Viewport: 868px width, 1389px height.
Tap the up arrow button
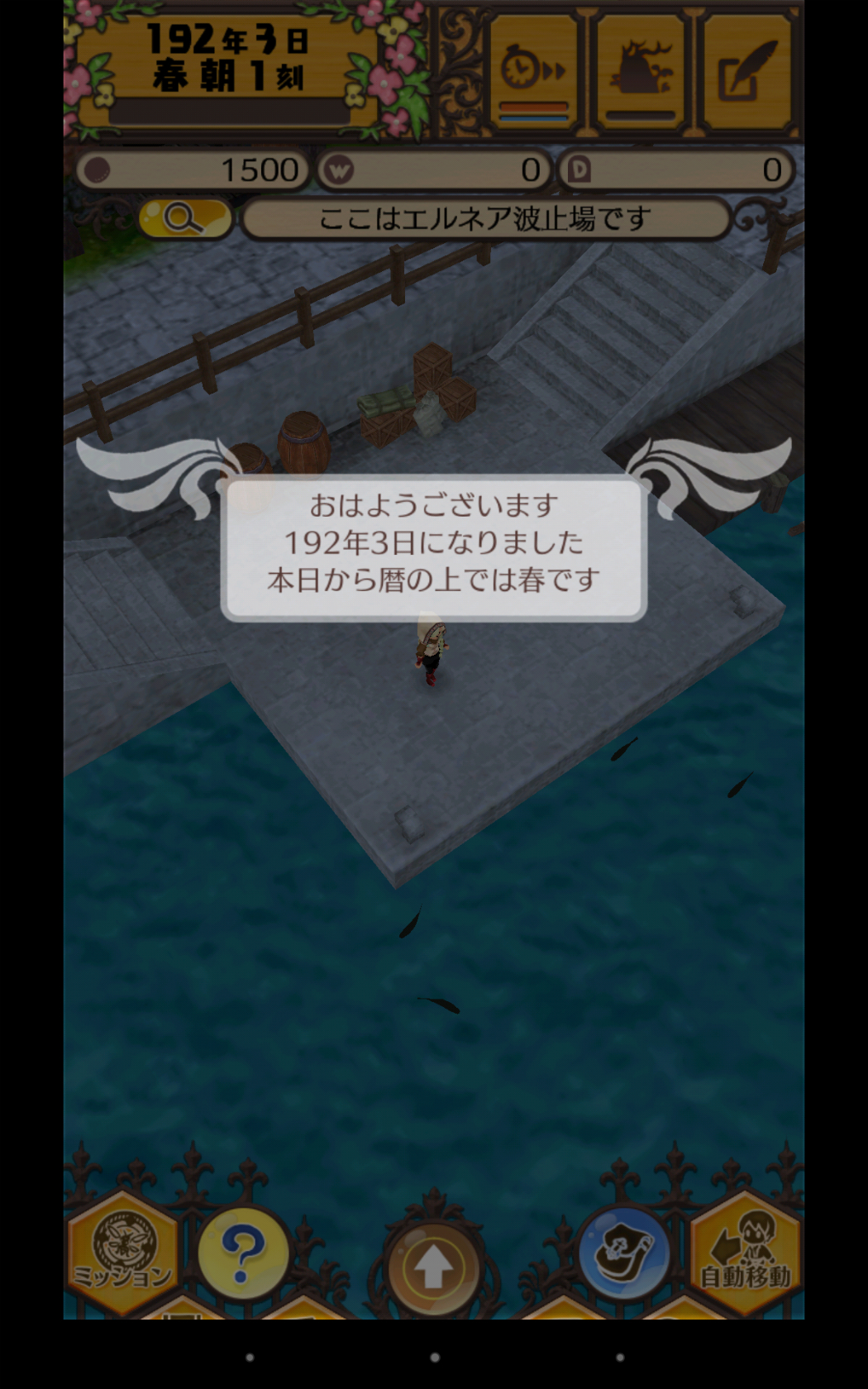pyautogui.click(x=433, y=1267)
